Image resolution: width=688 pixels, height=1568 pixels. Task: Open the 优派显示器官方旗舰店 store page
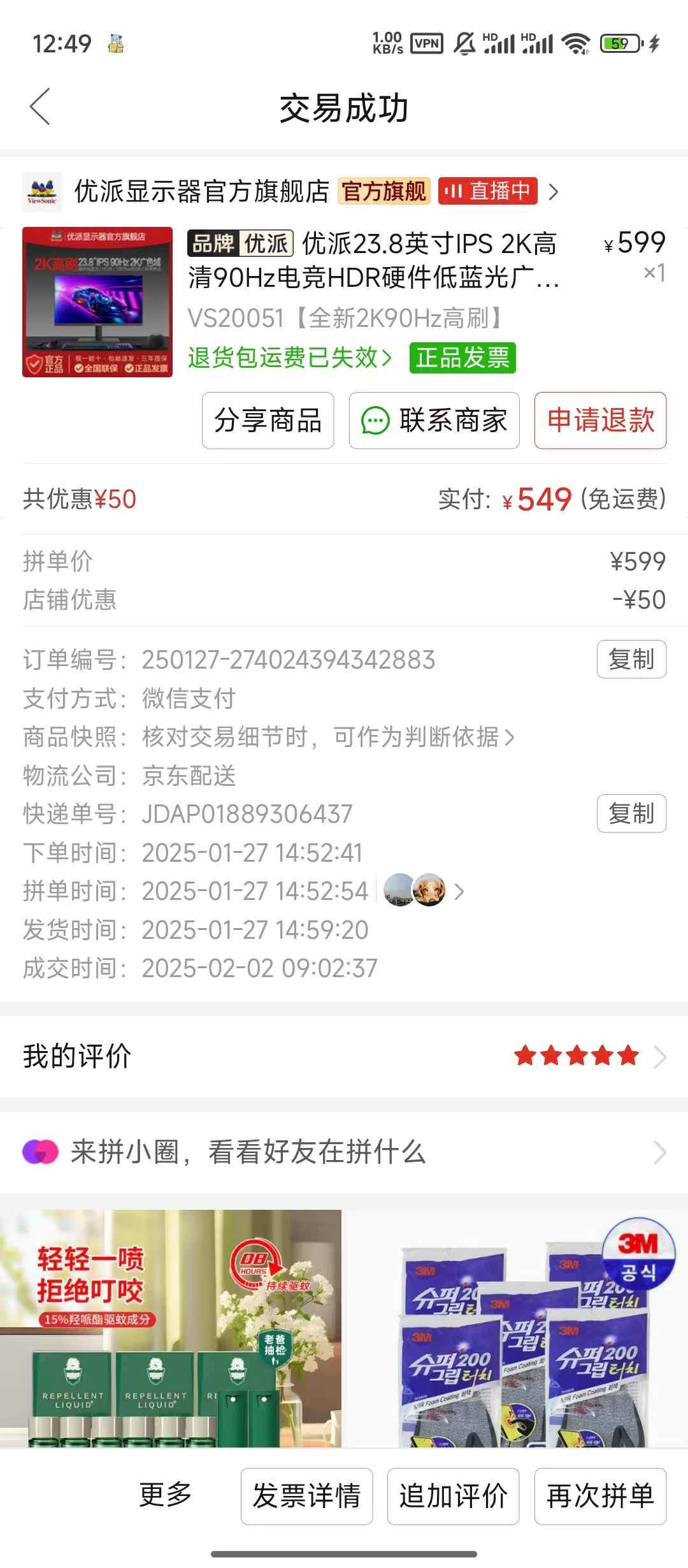201,191
